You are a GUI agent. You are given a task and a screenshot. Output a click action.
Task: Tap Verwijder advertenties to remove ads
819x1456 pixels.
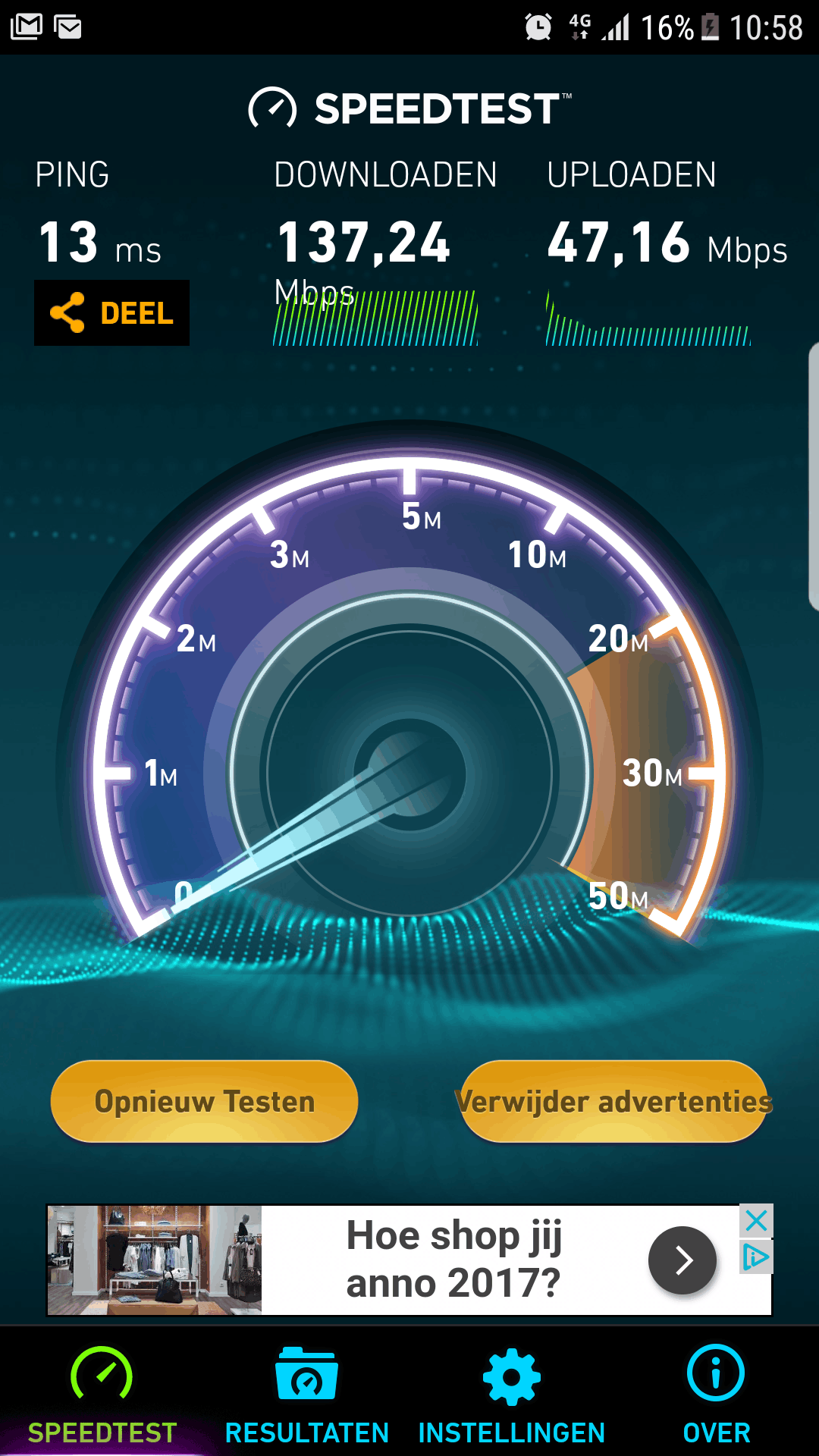pyautogui.click(x=613, y=1101)
